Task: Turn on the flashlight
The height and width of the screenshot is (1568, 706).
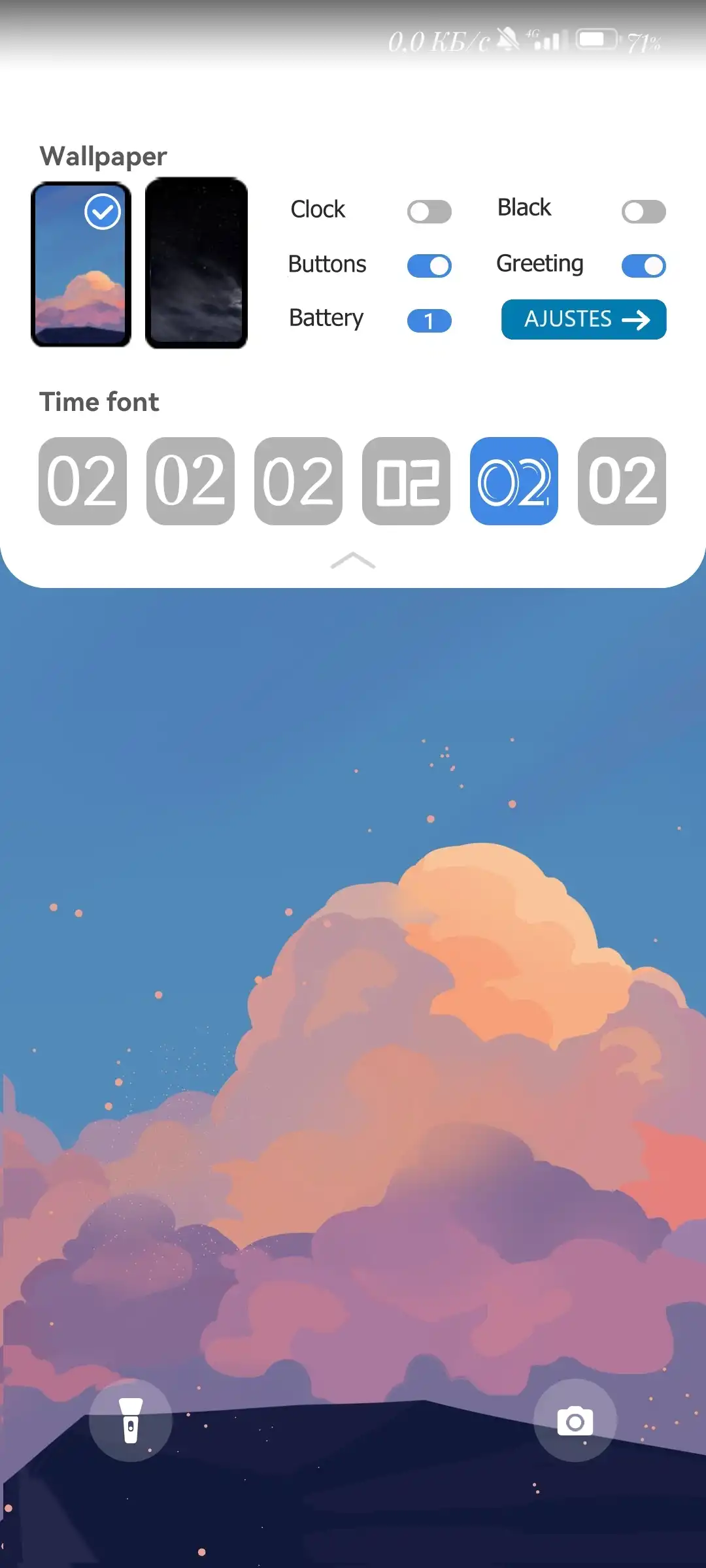Action: coord(131,1420)
